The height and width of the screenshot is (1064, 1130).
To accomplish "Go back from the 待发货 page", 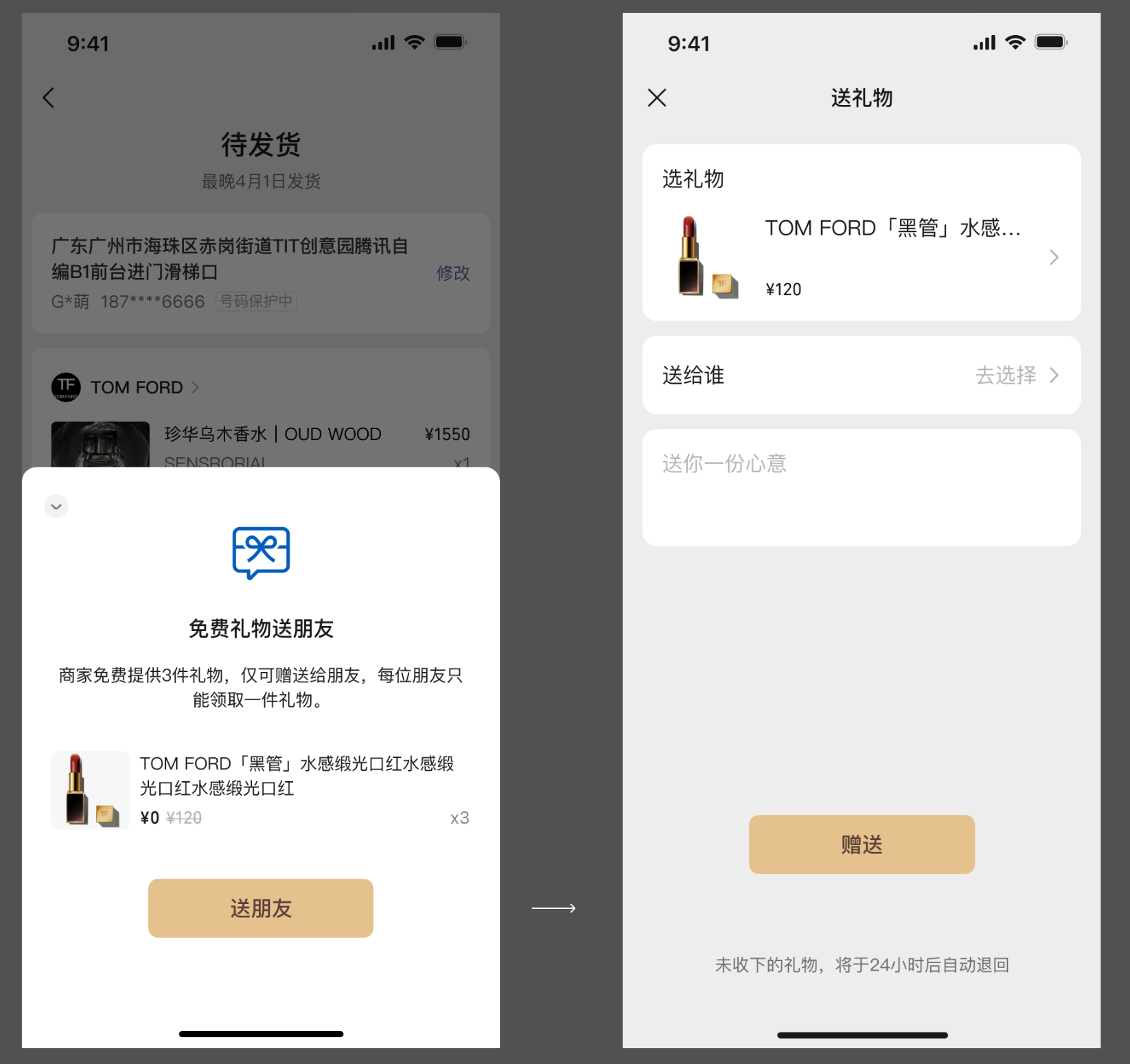I will 48,97.
